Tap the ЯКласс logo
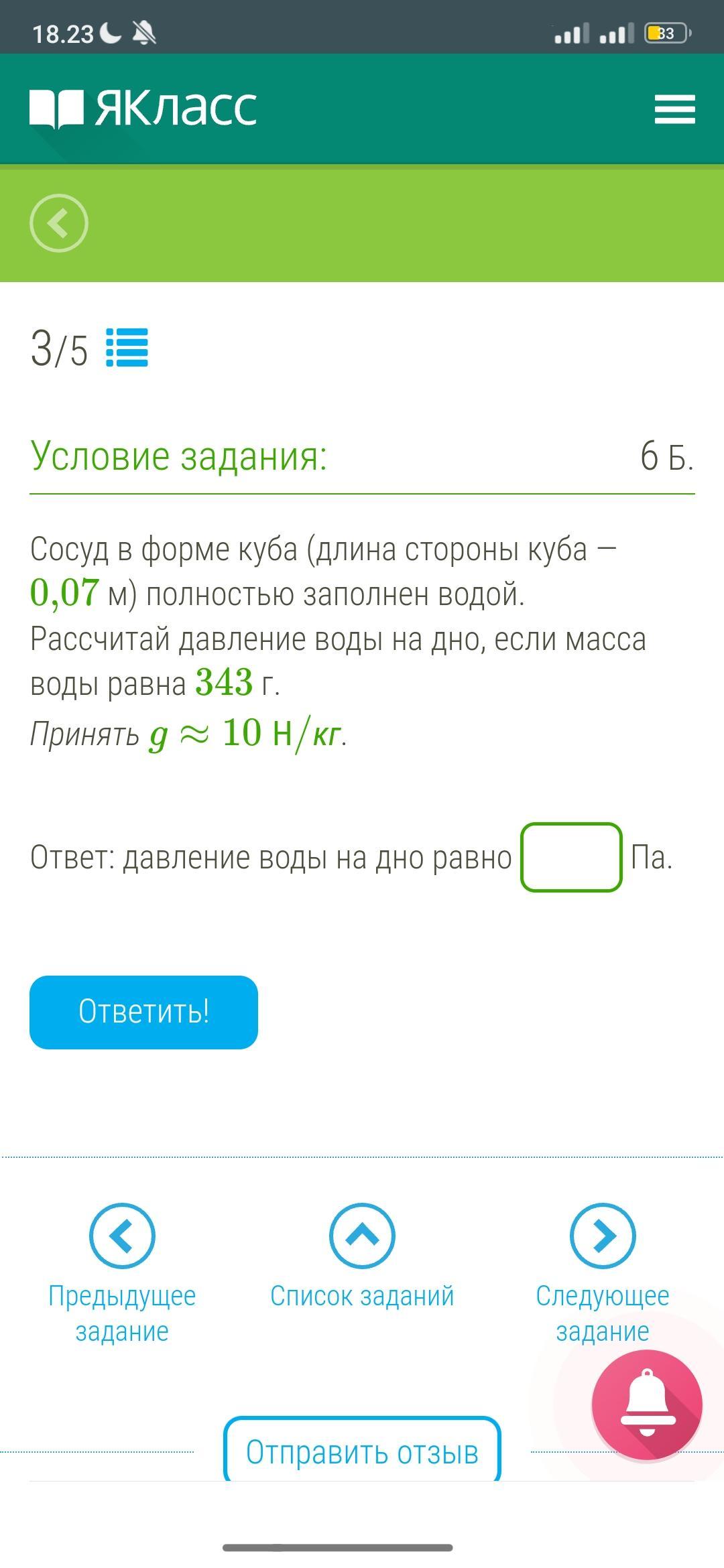 [x=143, y=109]
